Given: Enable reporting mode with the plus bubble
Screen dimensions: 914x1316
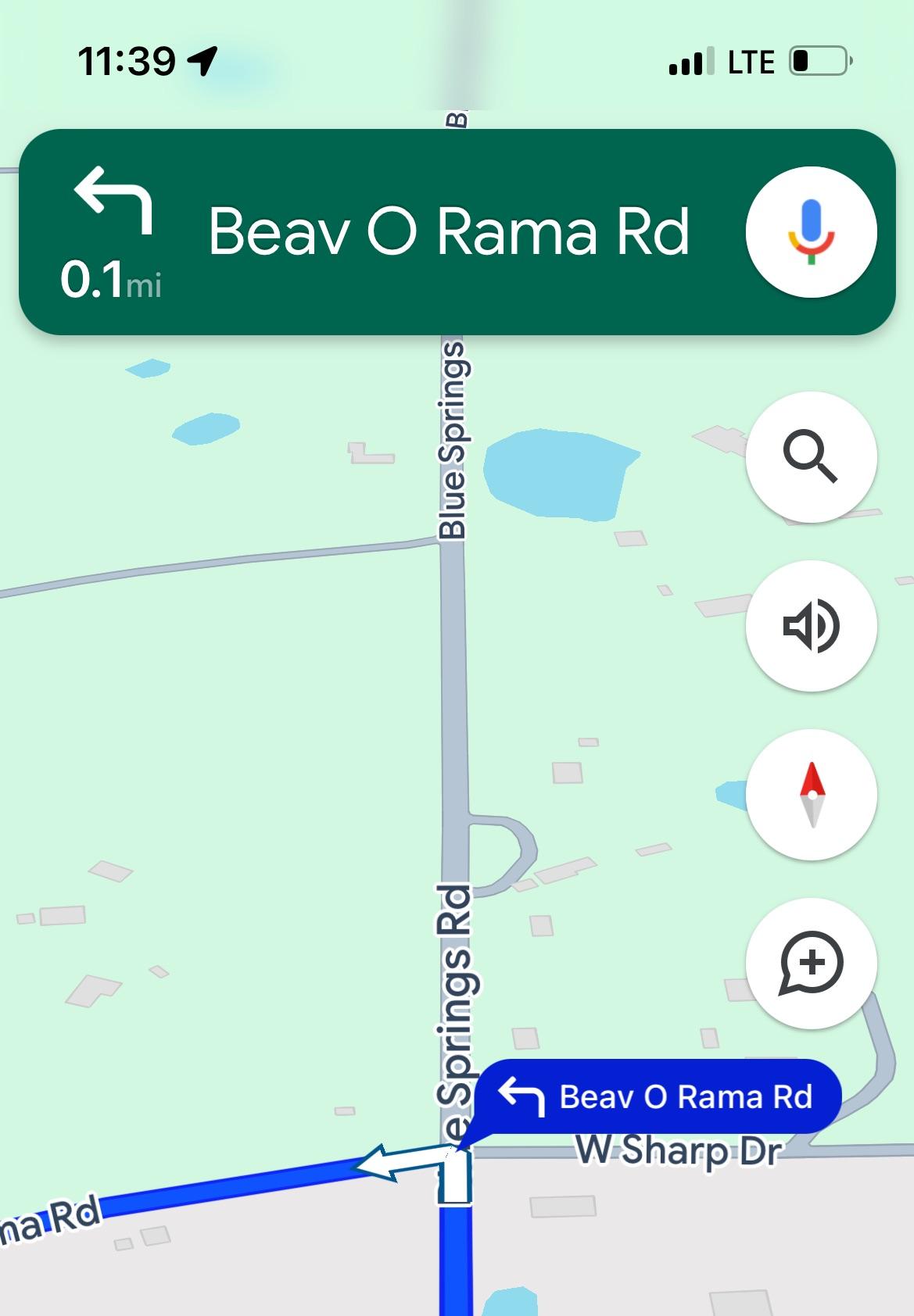Looking at the screenshot, I should tap(812, 963).
